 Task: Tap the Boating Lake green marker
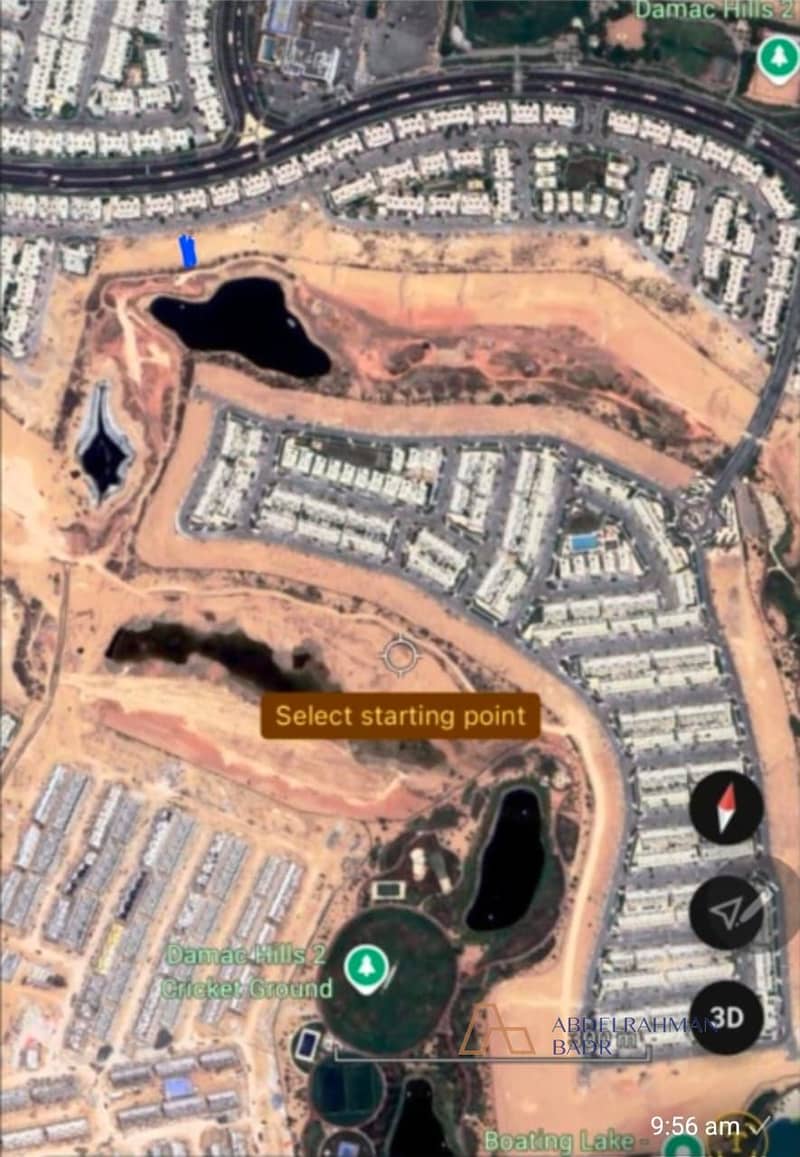(x=683, y=1150)
